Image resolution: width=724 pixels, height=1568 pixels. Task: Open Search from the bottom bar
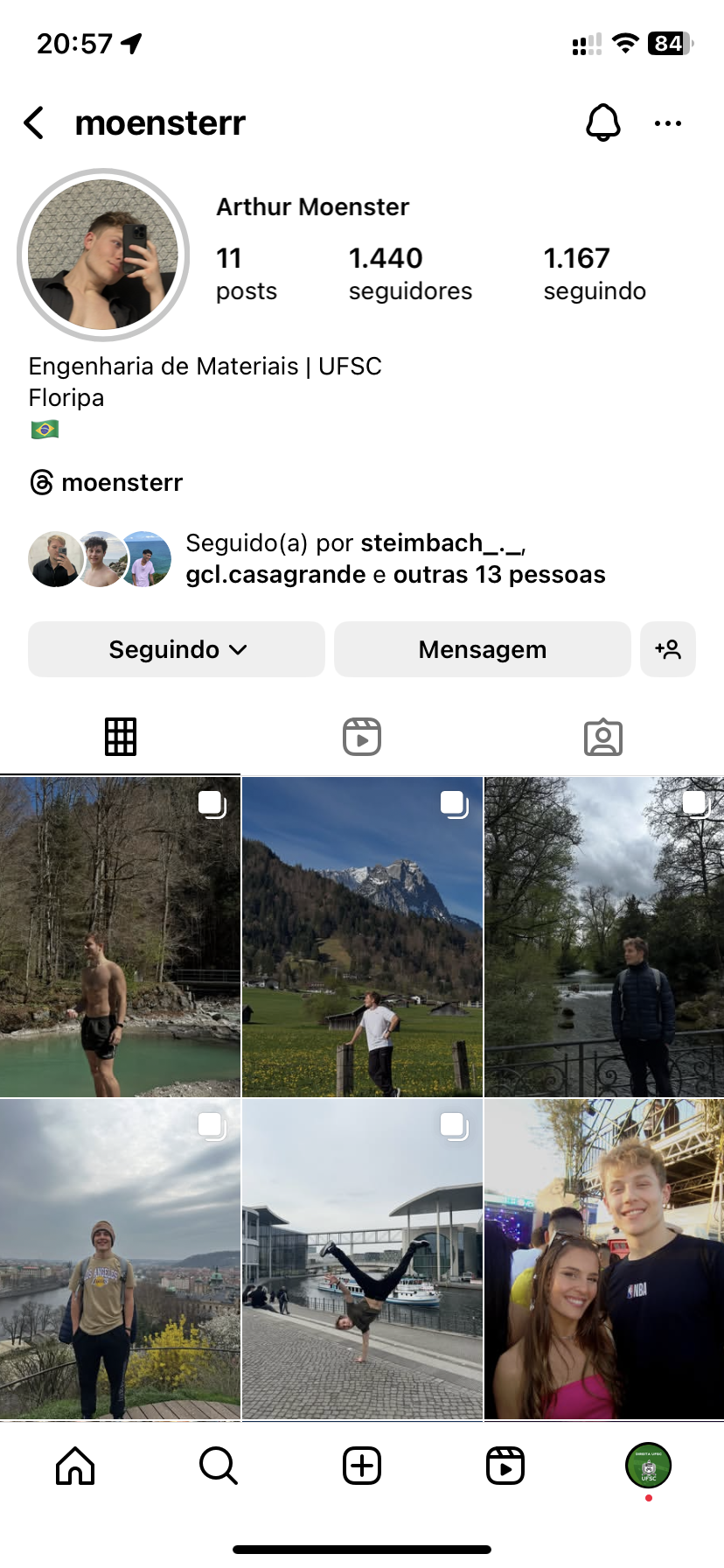(x=218, y=1466)
